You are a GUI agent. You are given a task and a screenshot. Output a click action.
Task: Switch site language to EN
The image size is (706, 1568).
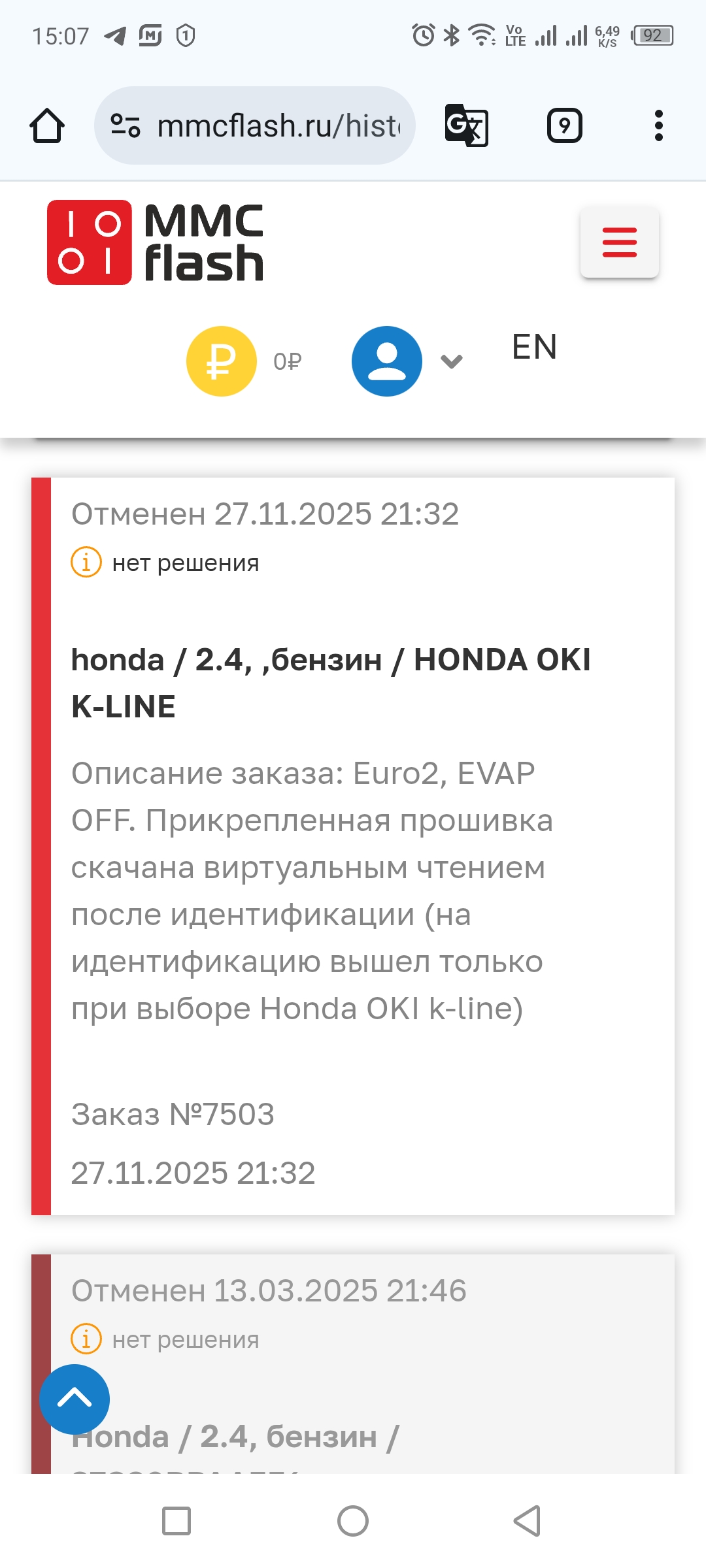534,347
